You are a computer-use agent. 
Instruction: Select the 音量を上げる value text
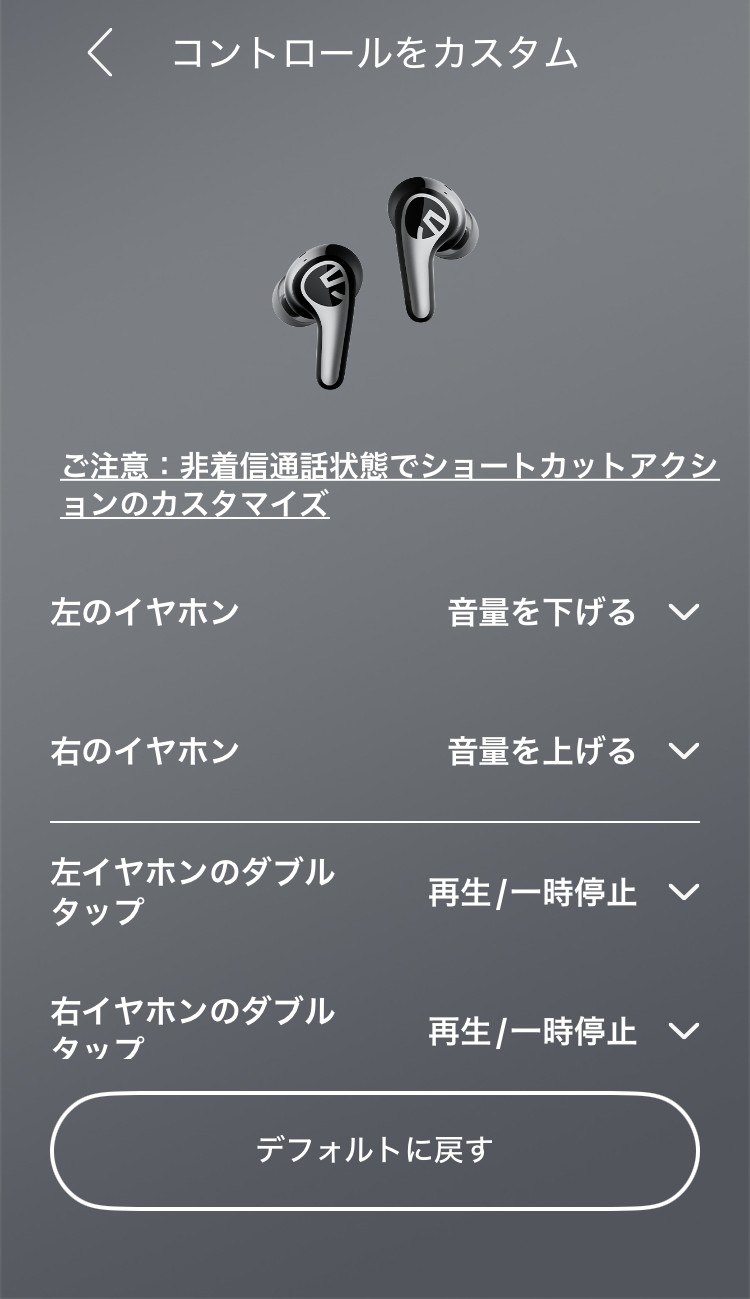coord(545,753)
